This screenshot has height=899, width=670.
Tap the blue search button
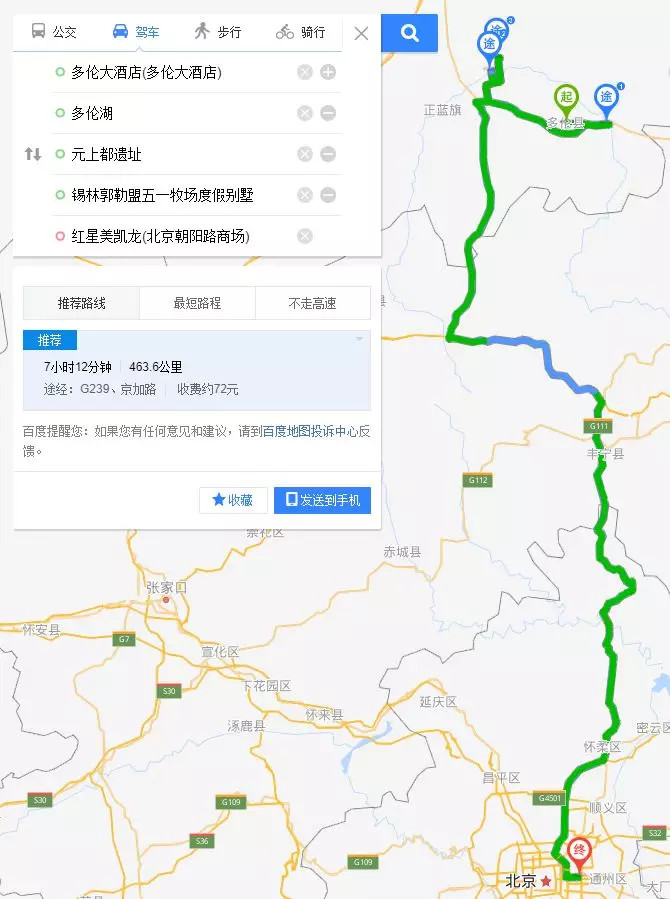410,33
